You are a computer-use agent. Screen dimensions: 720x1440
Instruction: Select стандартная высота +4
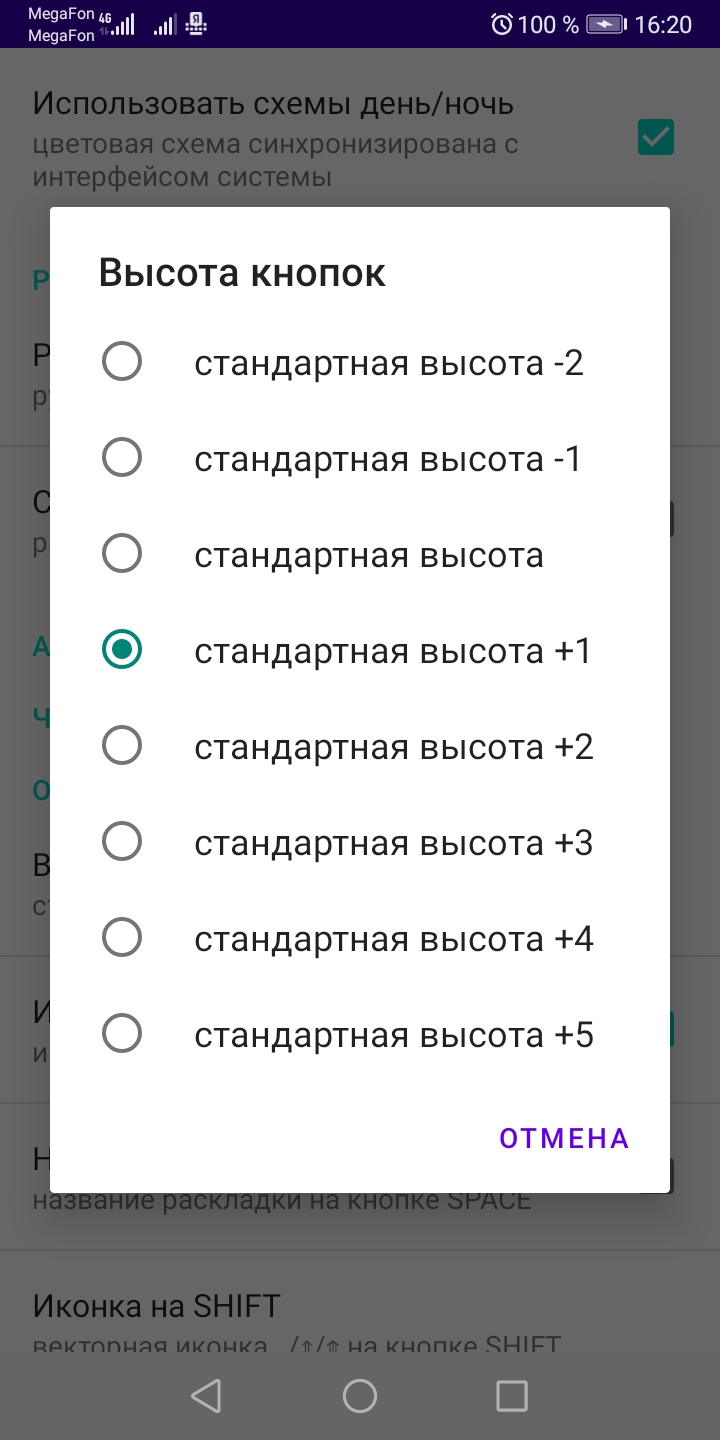(x=360, y=938)
